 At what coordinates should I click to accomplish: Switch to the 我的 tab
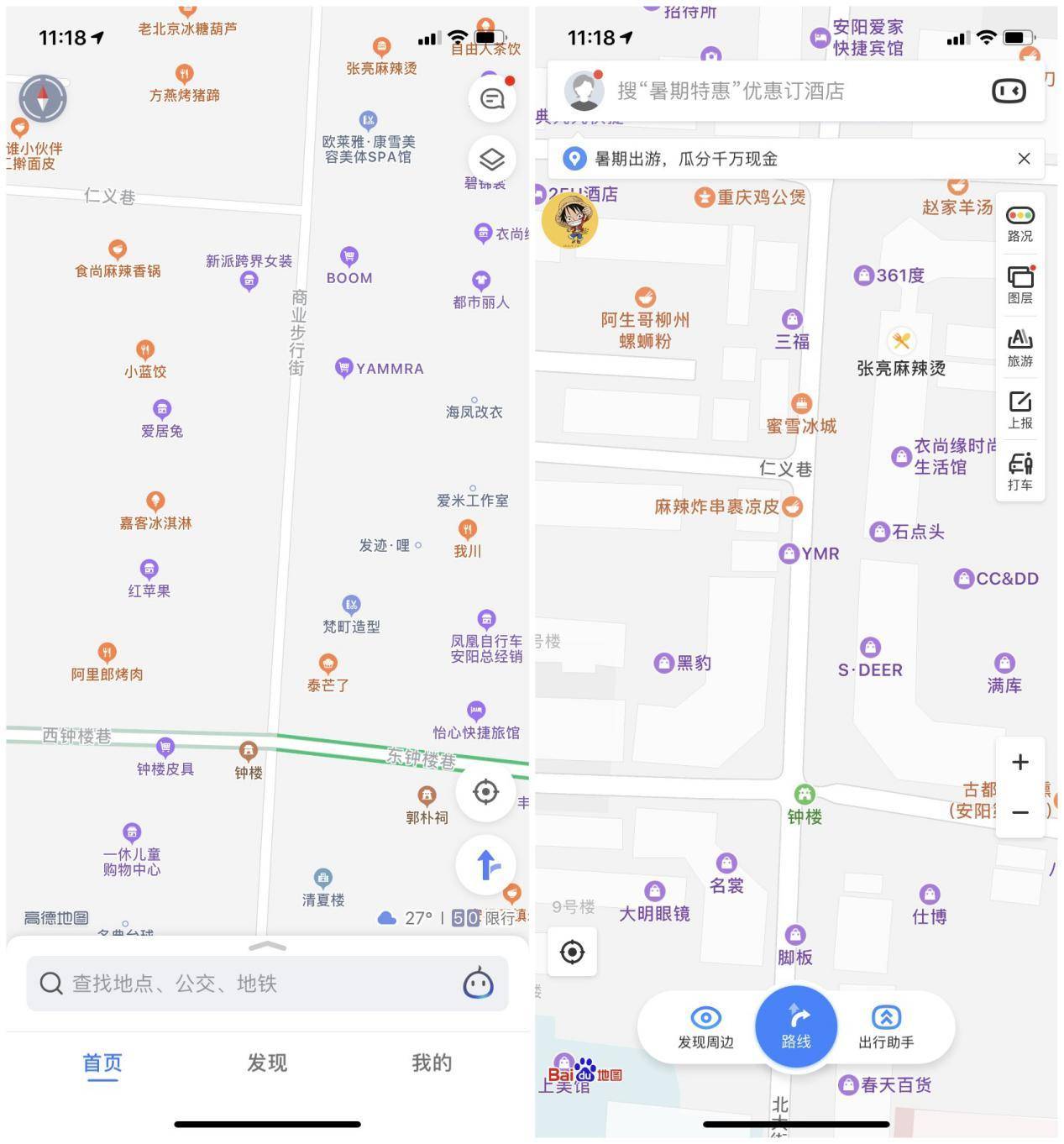[x=431, y=1063]
